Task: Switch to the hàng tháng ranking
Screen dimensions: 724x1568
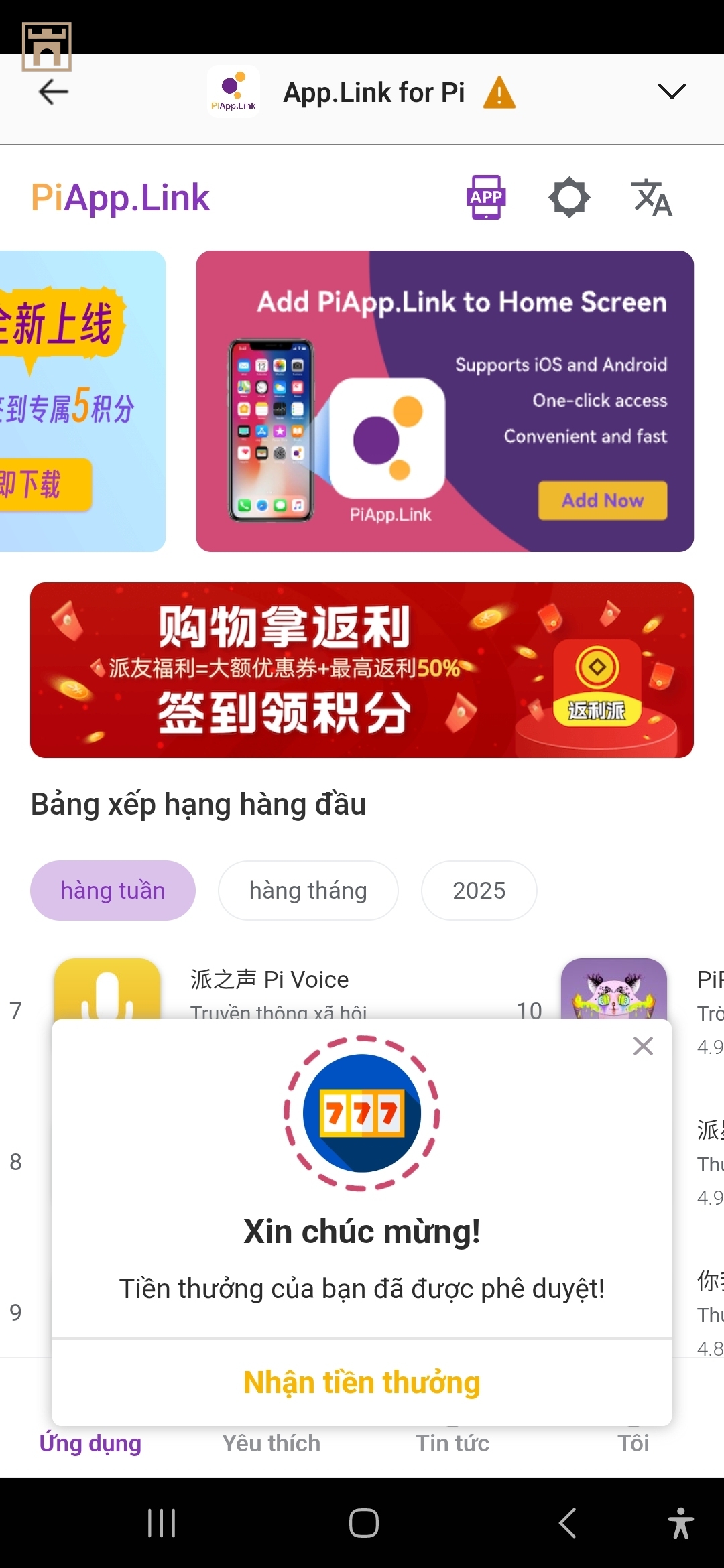Action: [308, 890]
